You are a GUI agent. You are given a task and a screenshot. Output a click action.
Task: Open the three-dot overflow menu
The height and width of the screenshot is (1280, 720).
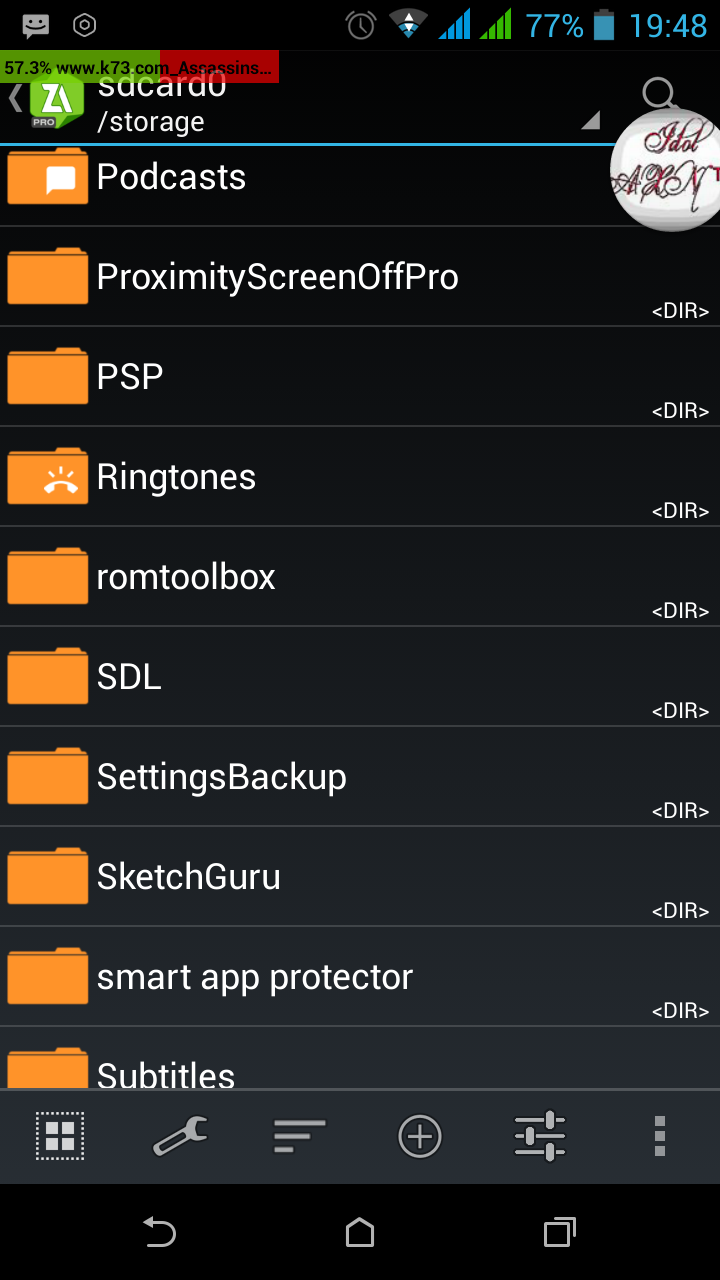[660, 1136]
